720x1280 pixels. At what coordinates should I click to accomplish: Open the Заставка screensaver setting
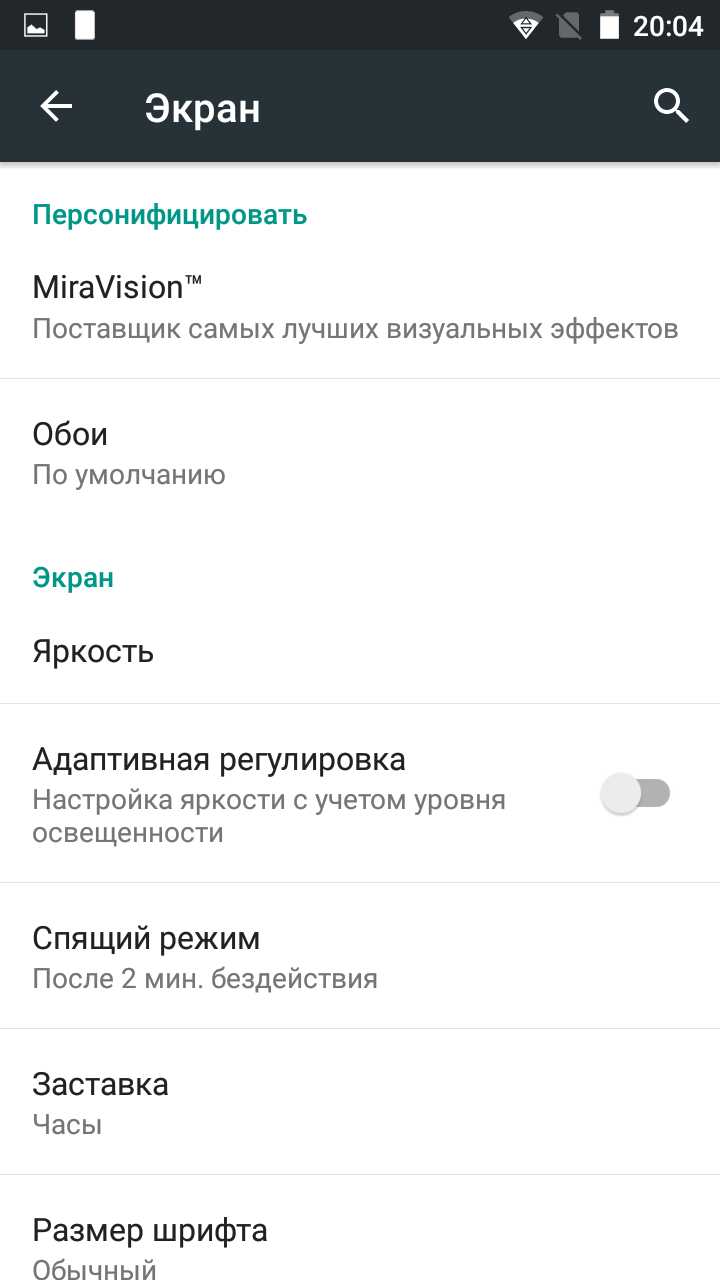point(360,1102)
